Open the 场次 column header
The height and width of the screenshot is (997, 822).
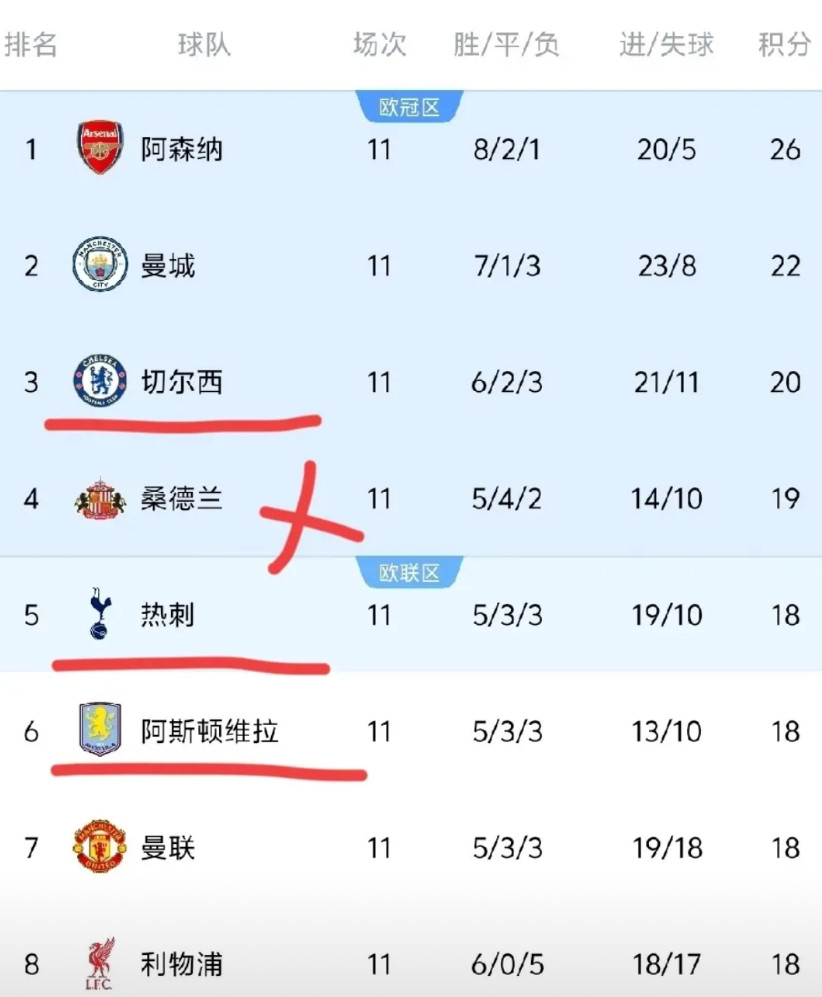pyautogui.click(x=378, y=44)
